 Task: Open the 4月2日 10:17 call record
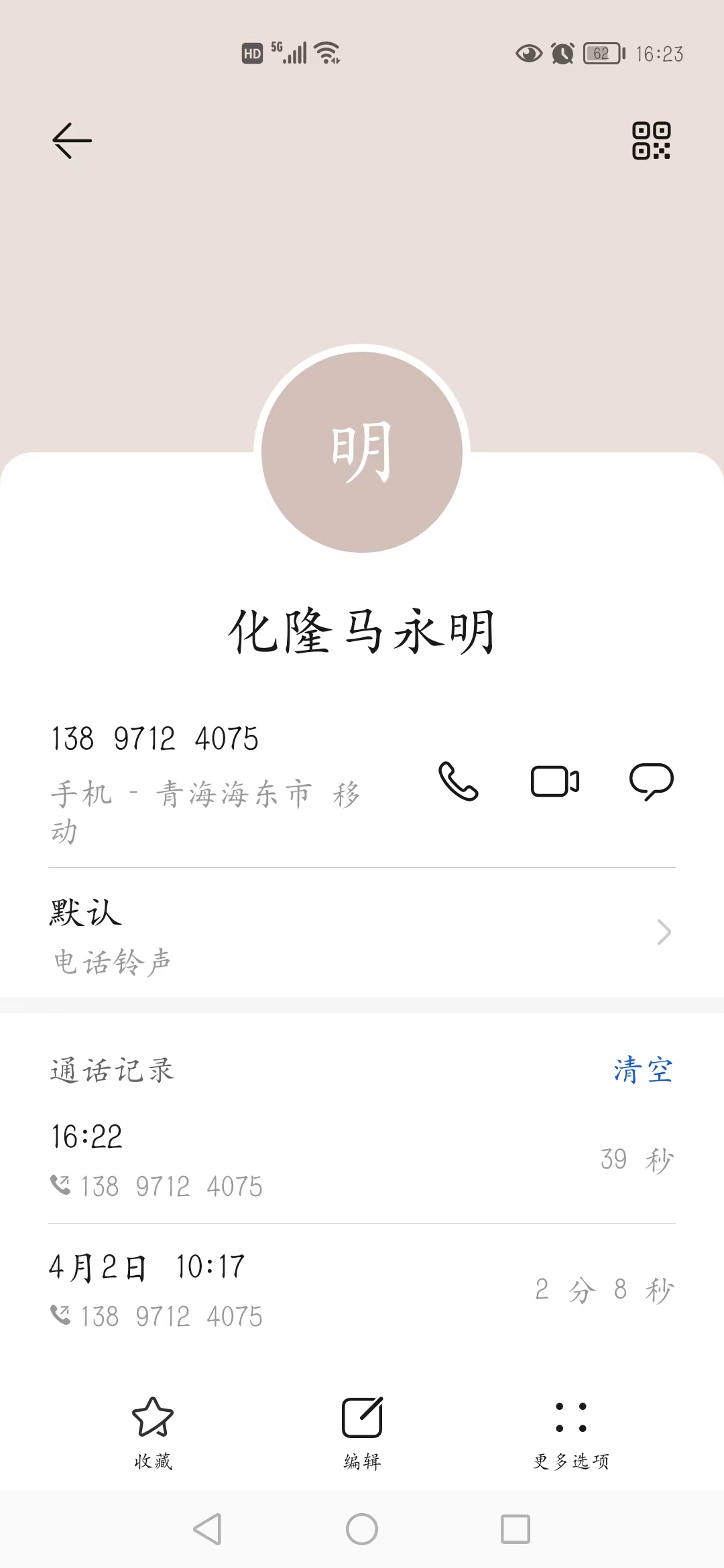362,1291
